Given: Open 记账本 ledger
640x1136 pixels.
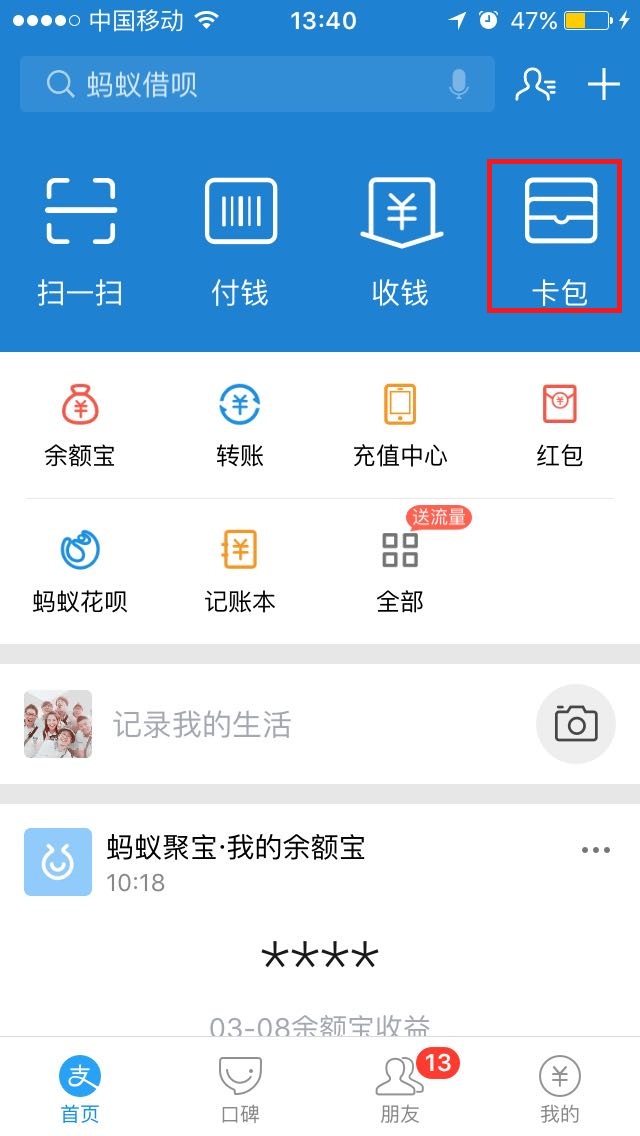Looking at the screenshot, I should [240, 571].
